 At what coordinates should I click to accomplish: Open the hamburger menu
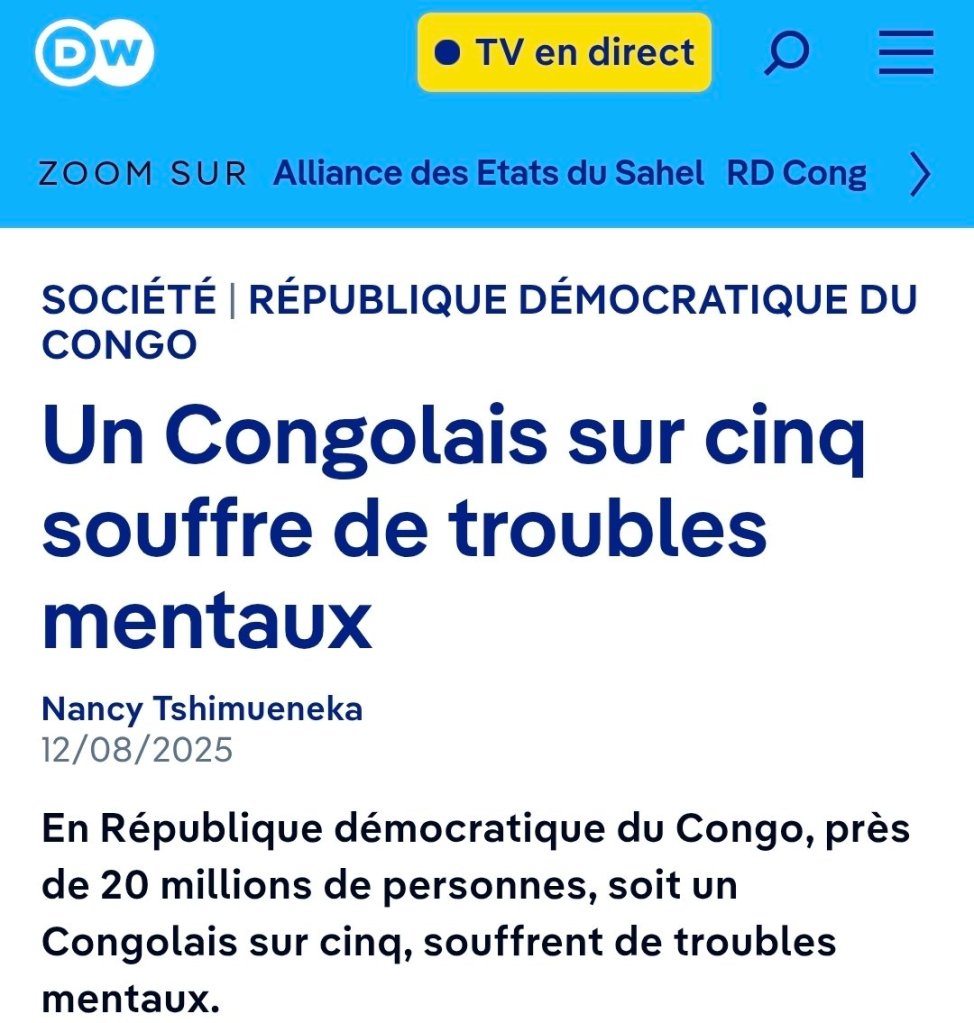click(906, 52)
